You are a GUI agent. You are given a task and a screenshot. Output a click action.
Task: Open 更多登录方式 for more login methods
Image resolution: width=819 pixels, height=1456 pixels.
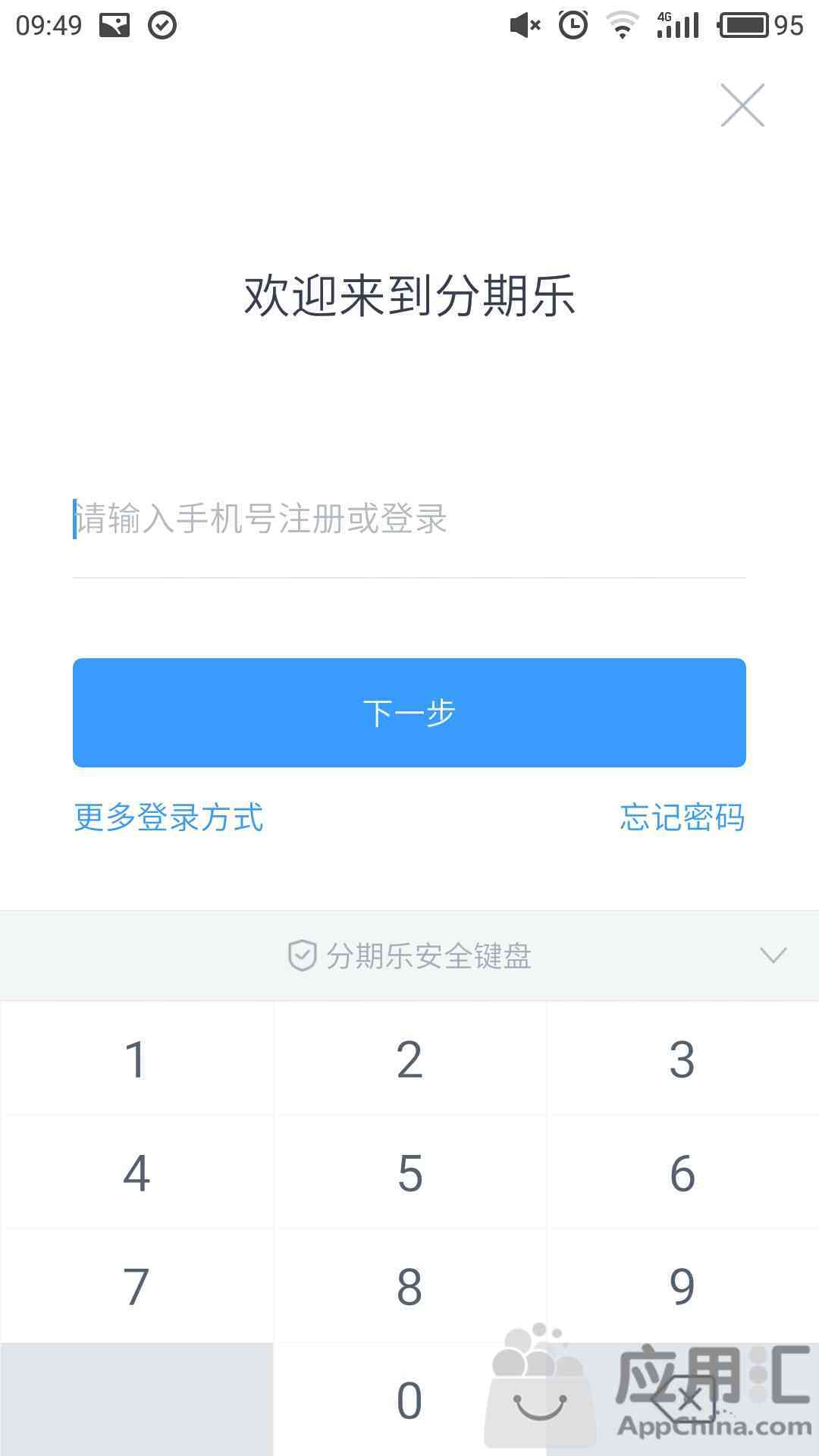168,817
